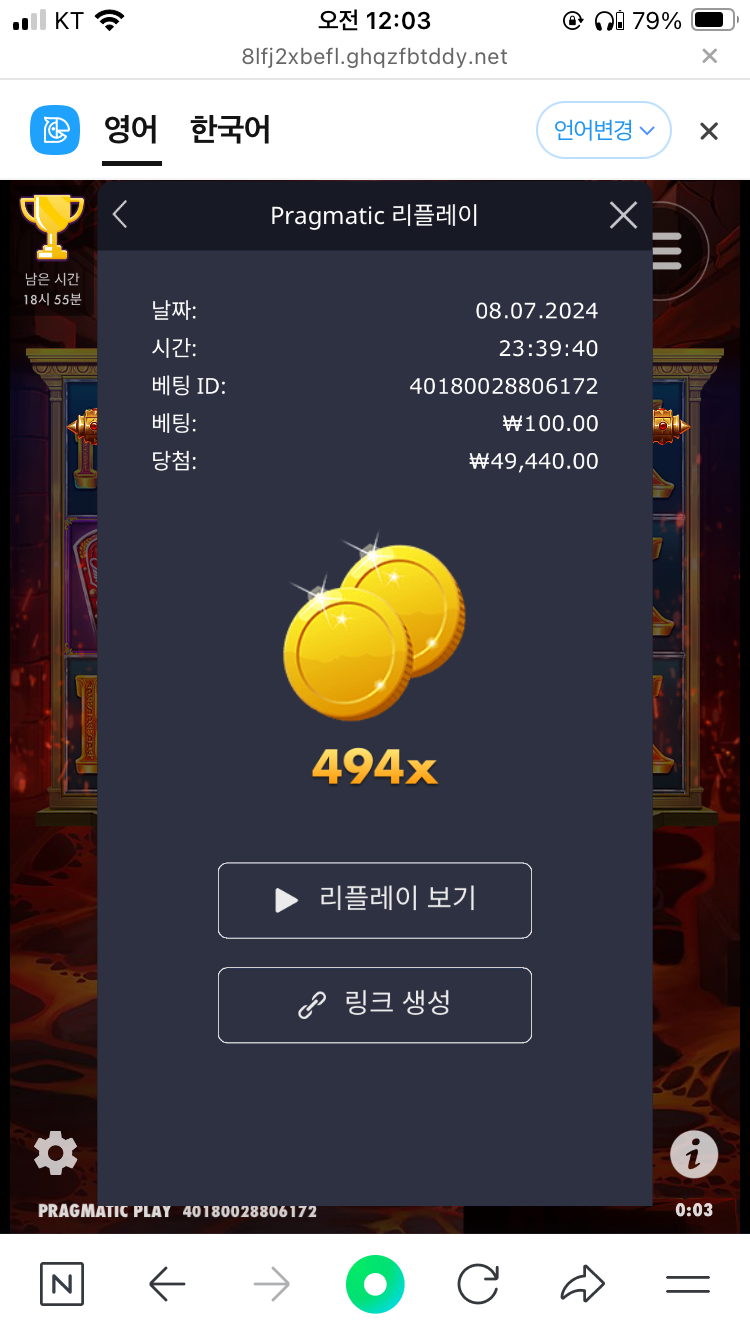Open the game info button
The width and height of the screenshot is (750, 1334).
(694, 1155)
